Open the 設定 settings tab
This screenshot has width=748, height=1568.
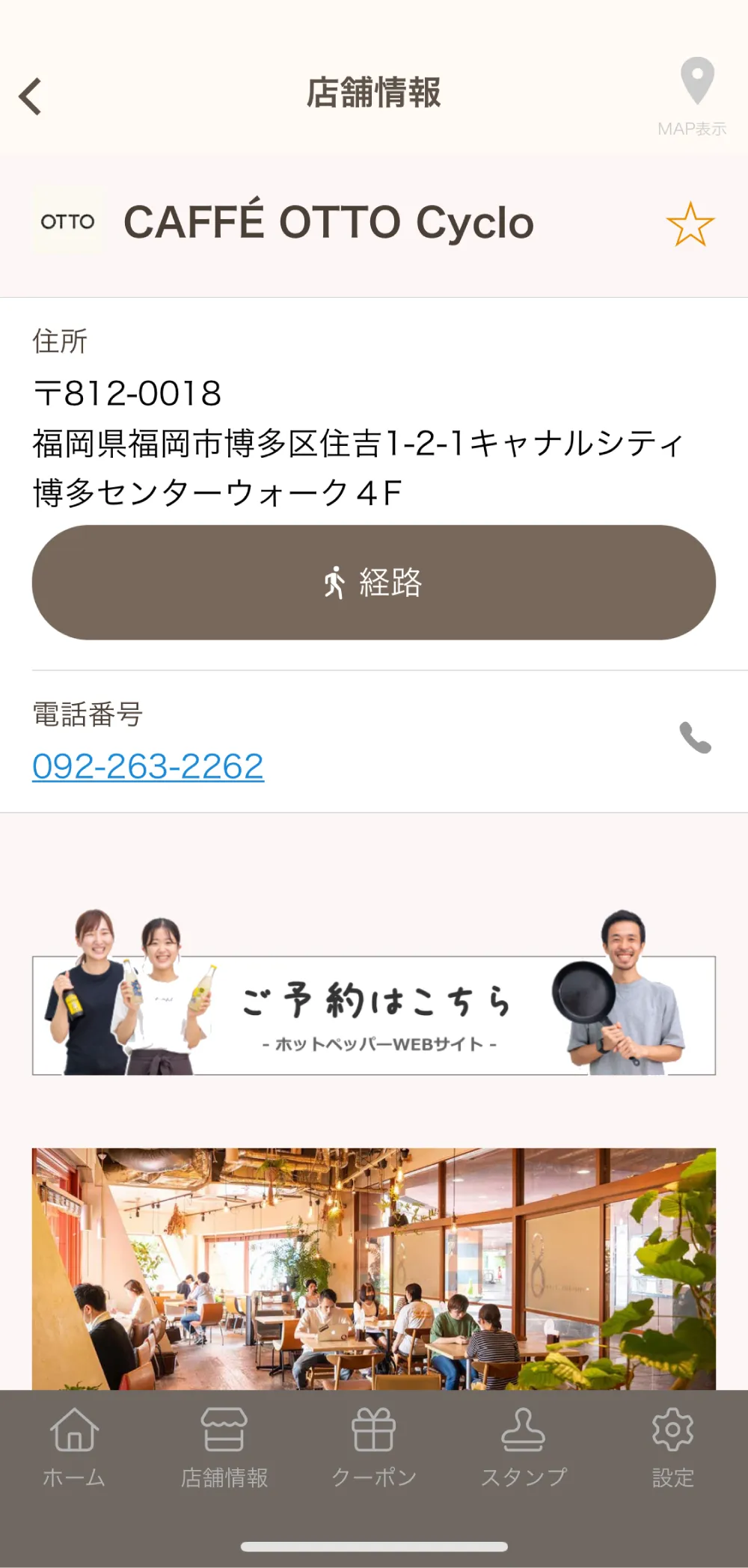click(672, 1448)
